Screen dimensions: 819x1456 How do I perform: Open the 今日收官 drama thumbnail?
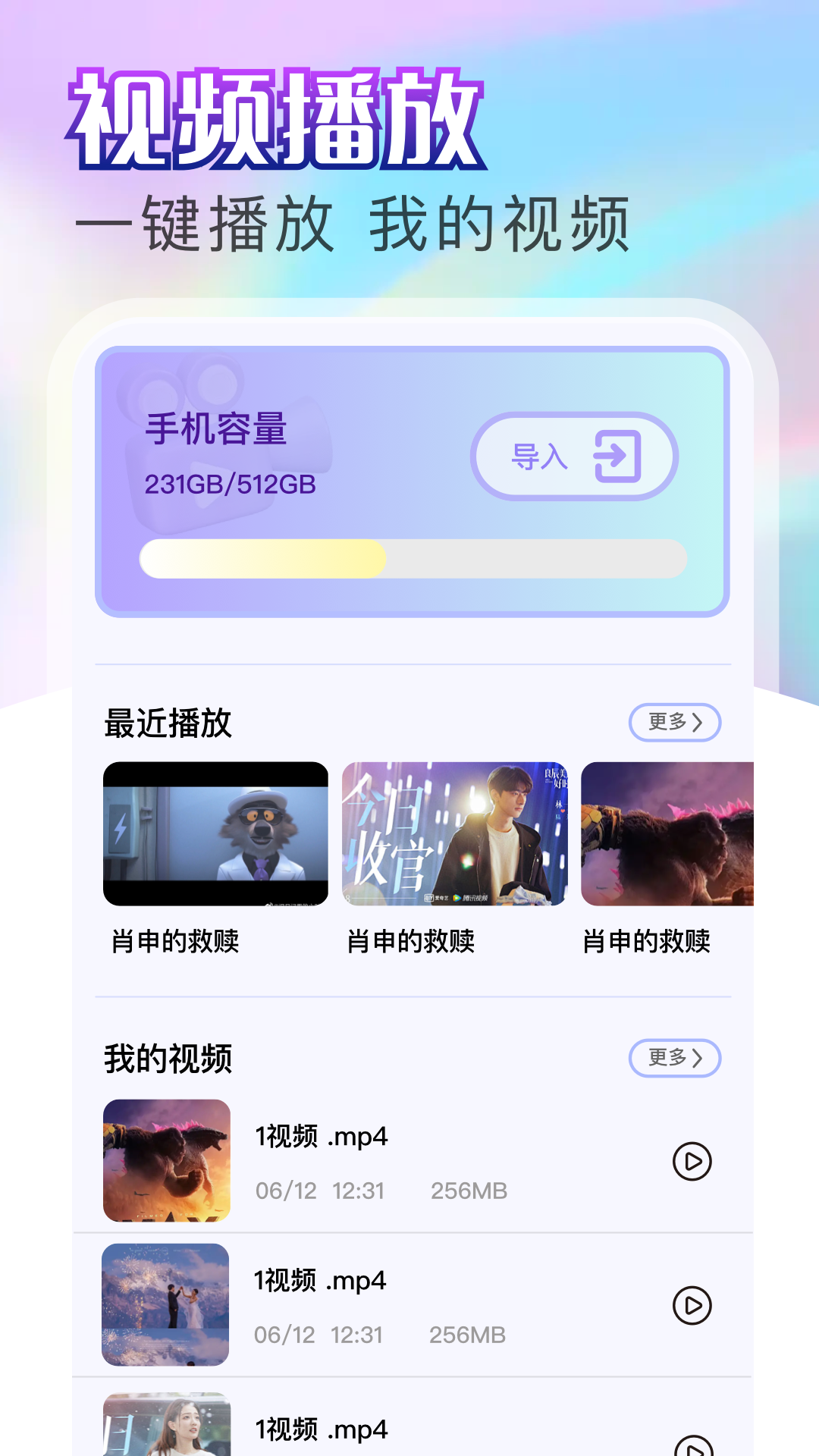[455, 834]
